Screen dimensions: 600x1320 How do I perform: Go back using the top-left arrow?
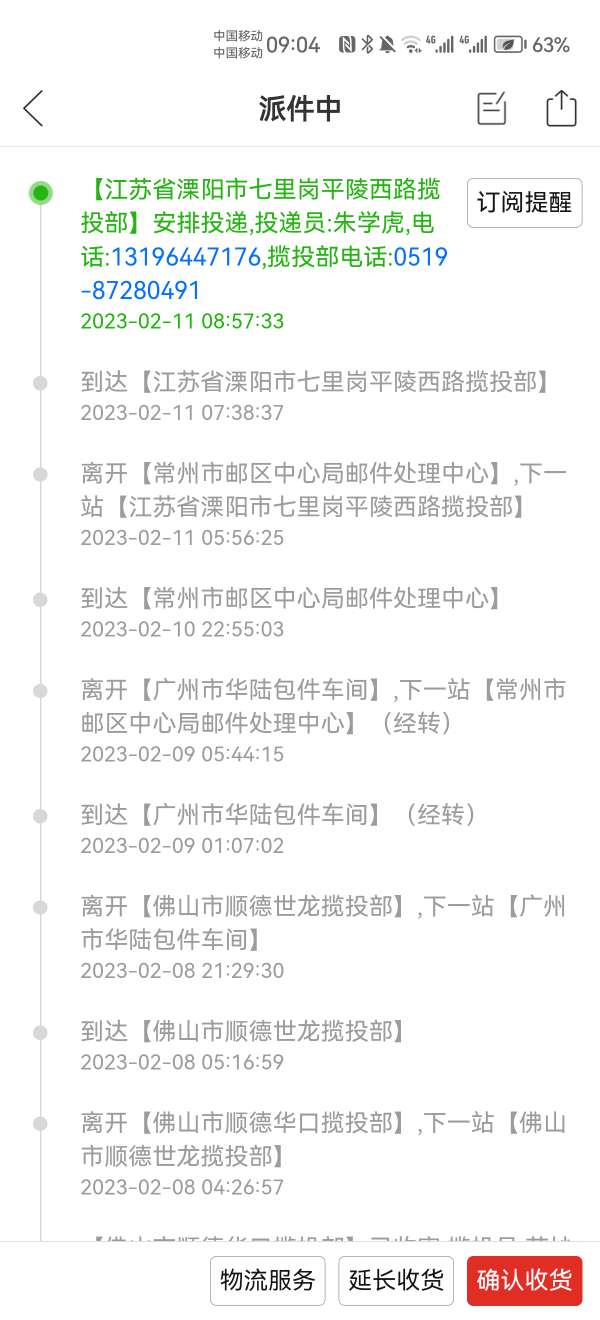click(33, 108)
